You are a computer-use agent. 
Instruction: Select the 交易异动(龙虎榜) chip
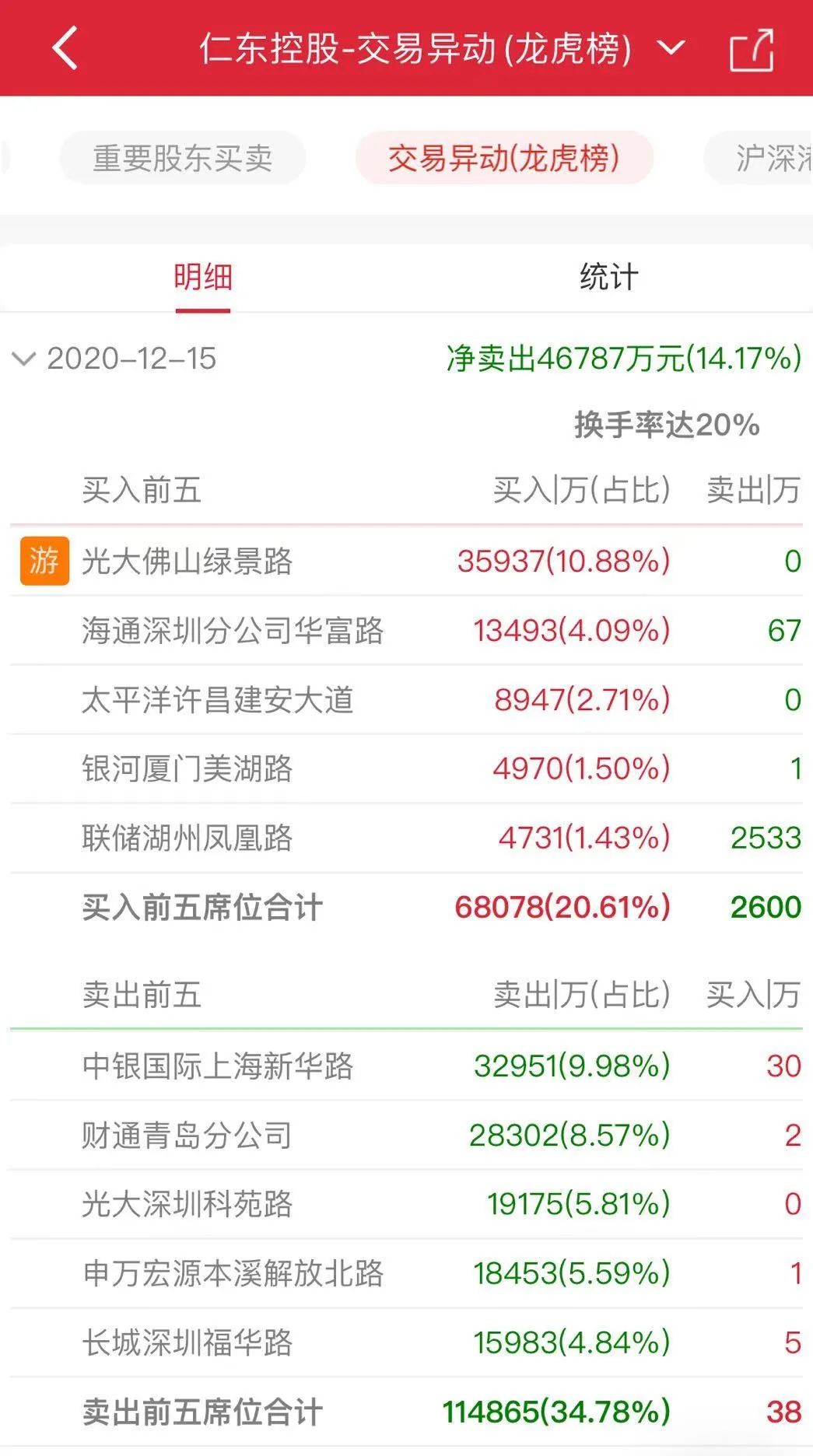504,159
